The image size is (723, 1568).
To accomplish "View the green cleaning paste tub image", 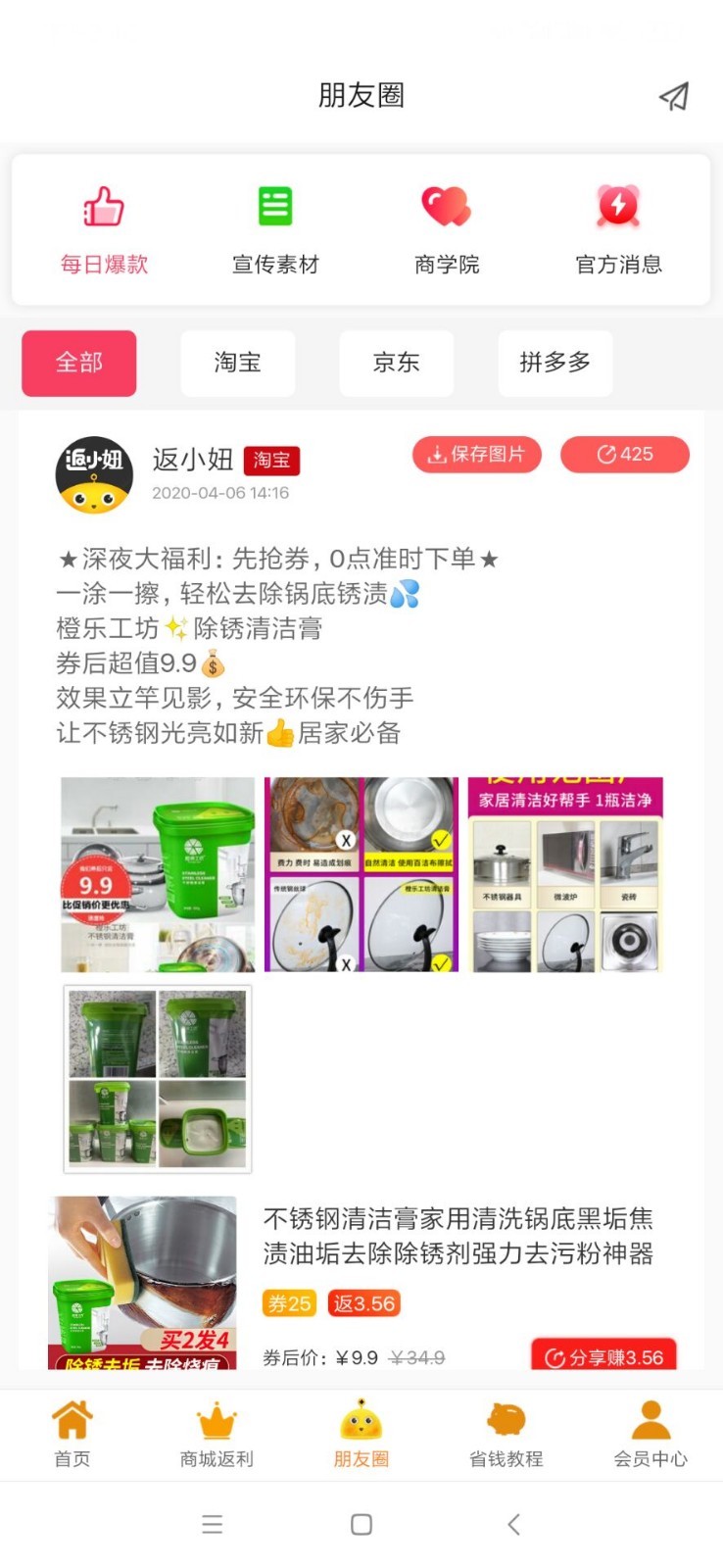I will point(158,874).
